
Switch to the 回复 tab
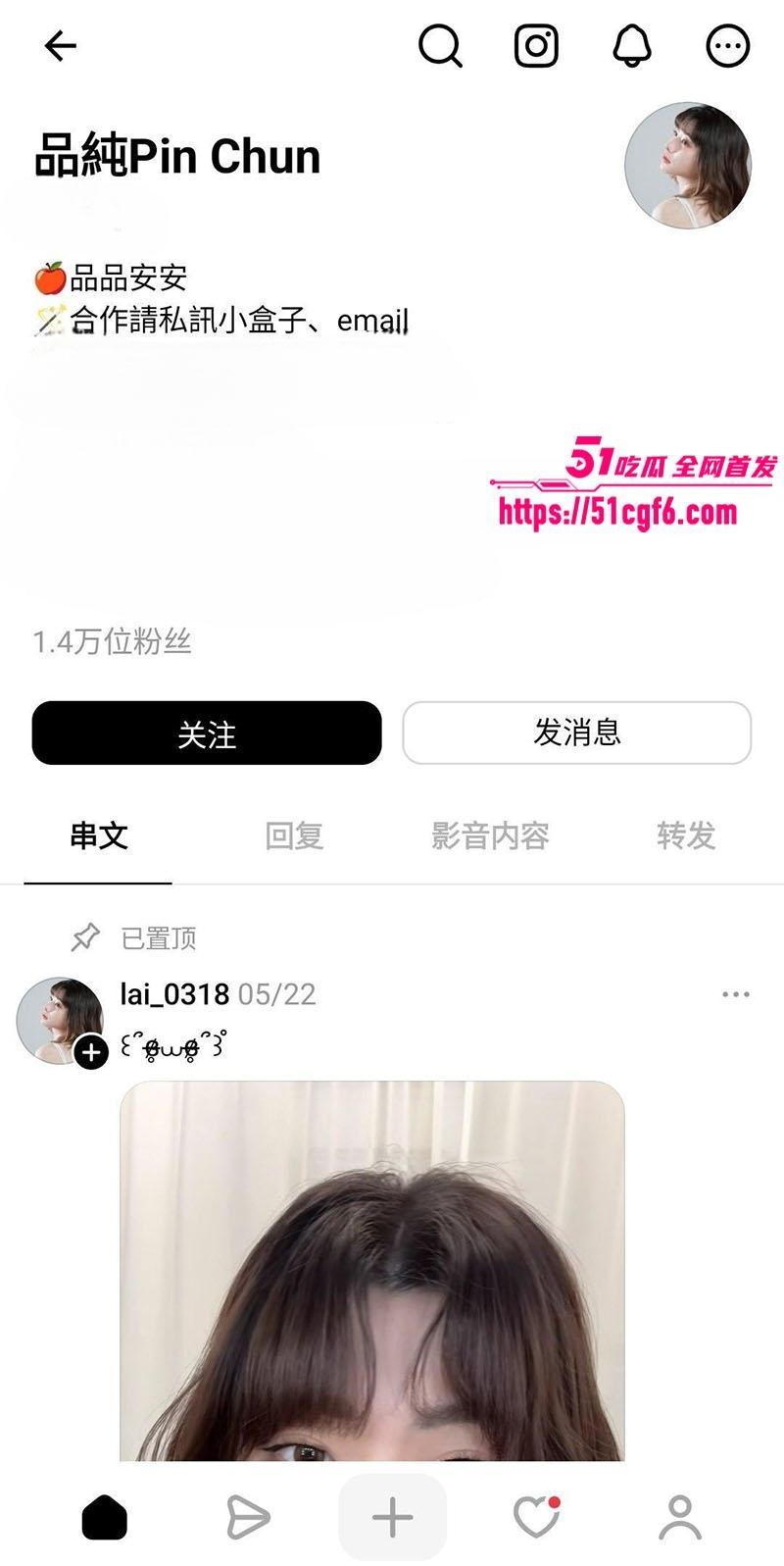pyautogui.click(x=294, y=835)
